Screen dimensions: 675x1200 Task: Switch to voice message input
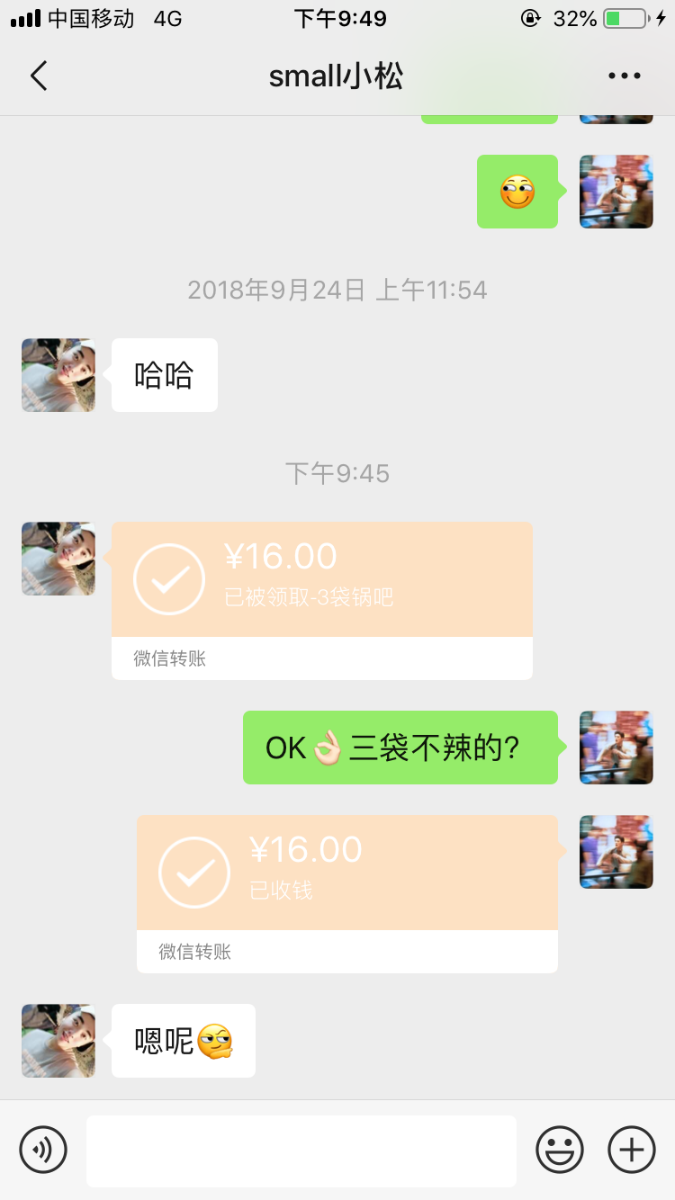[43, 1150]
